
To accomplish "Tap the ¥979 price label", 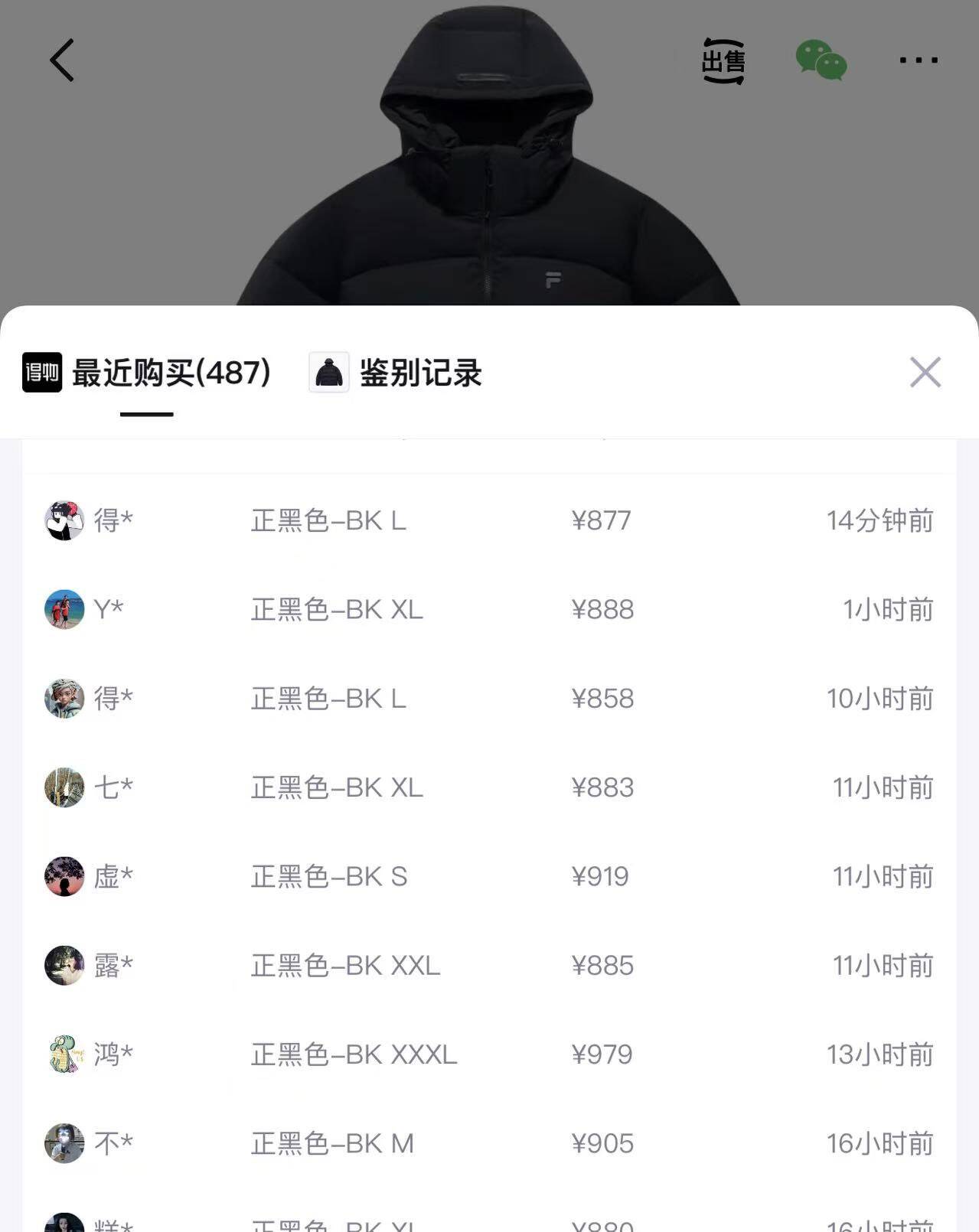I will click(x=602, y=1054).
